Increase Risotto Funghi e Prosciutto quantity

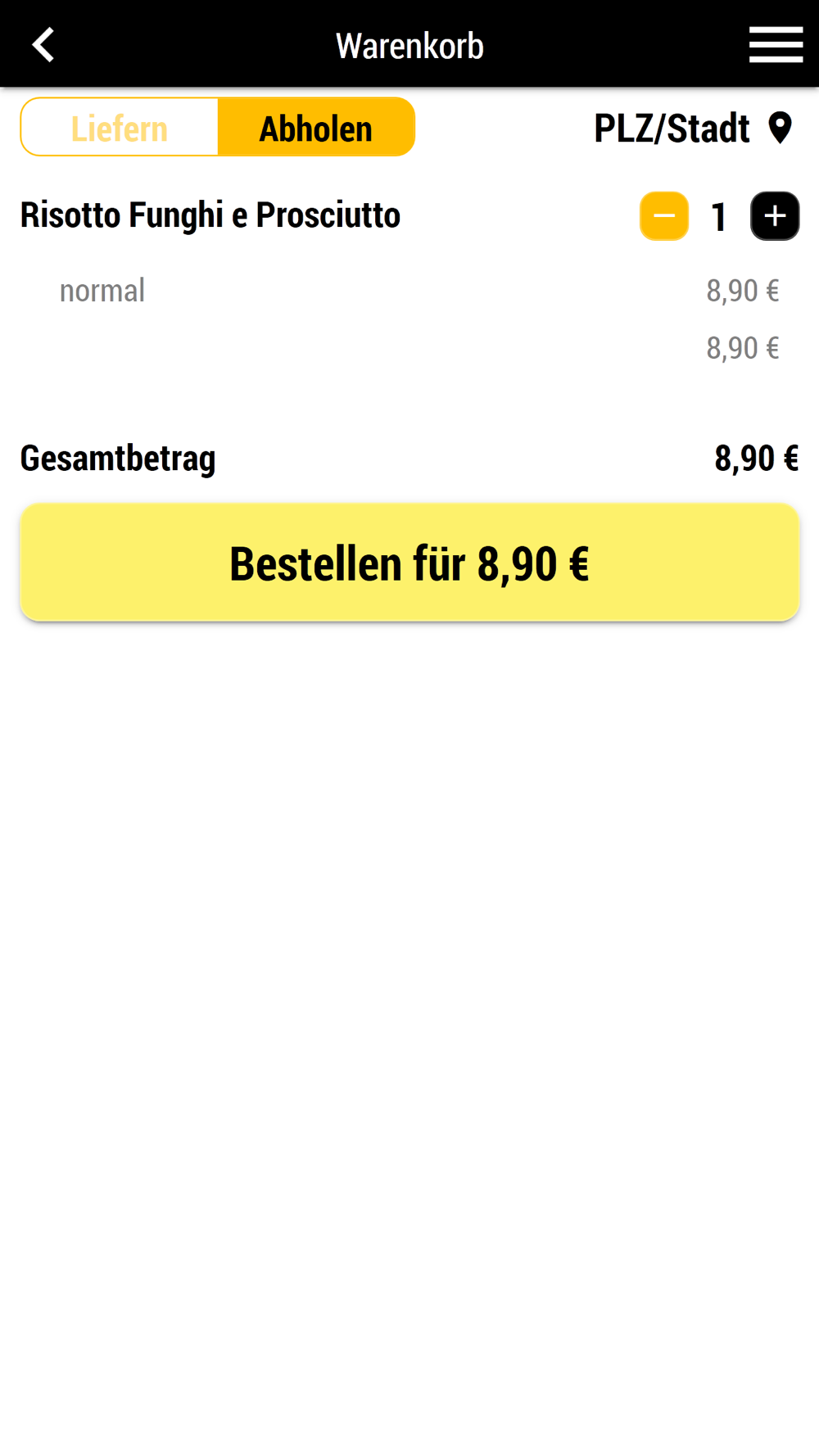click(775, 216)
